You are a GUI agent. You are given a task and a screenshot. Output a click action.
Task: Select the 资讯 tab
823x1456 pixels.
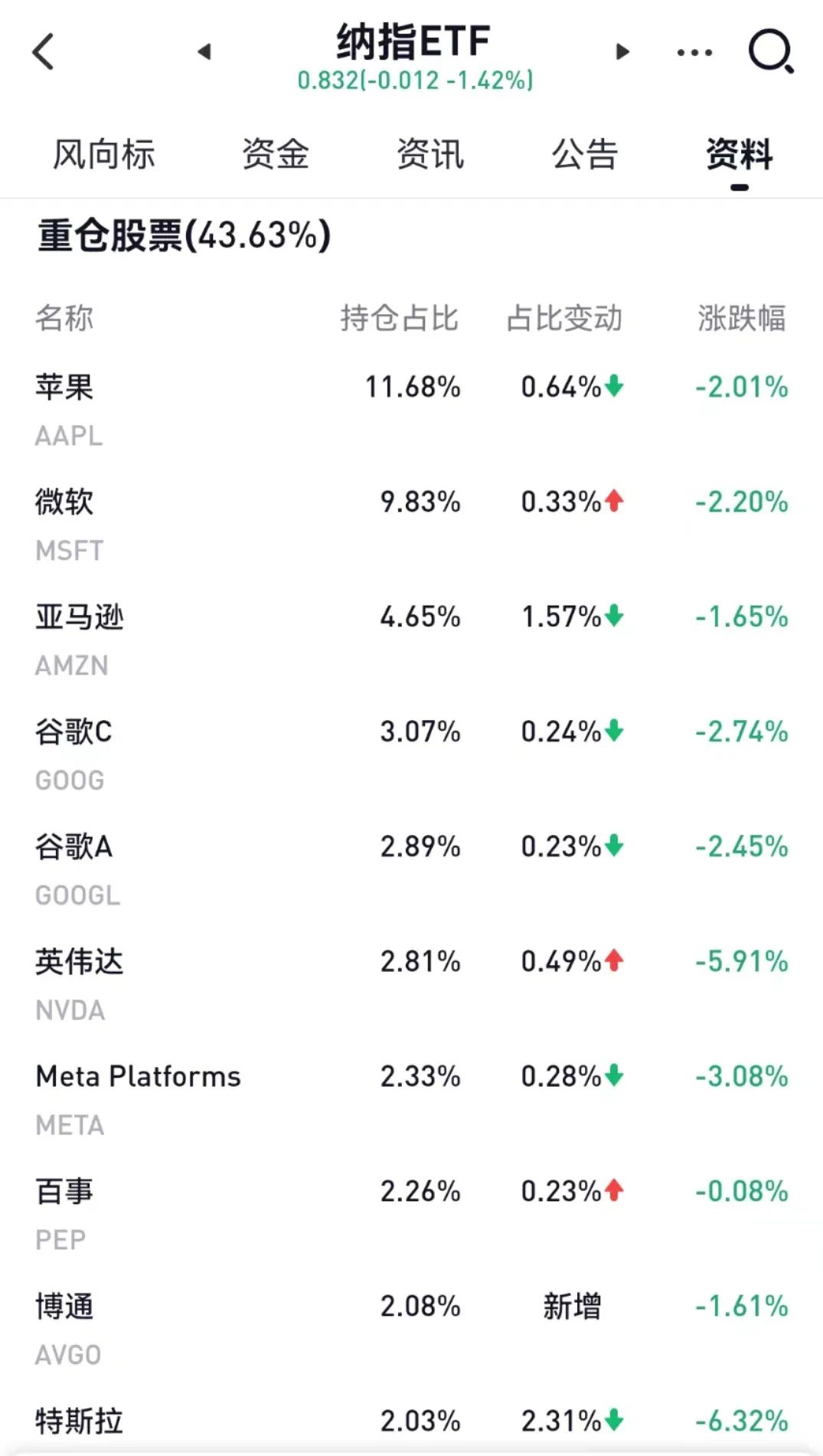pos(430,155)
